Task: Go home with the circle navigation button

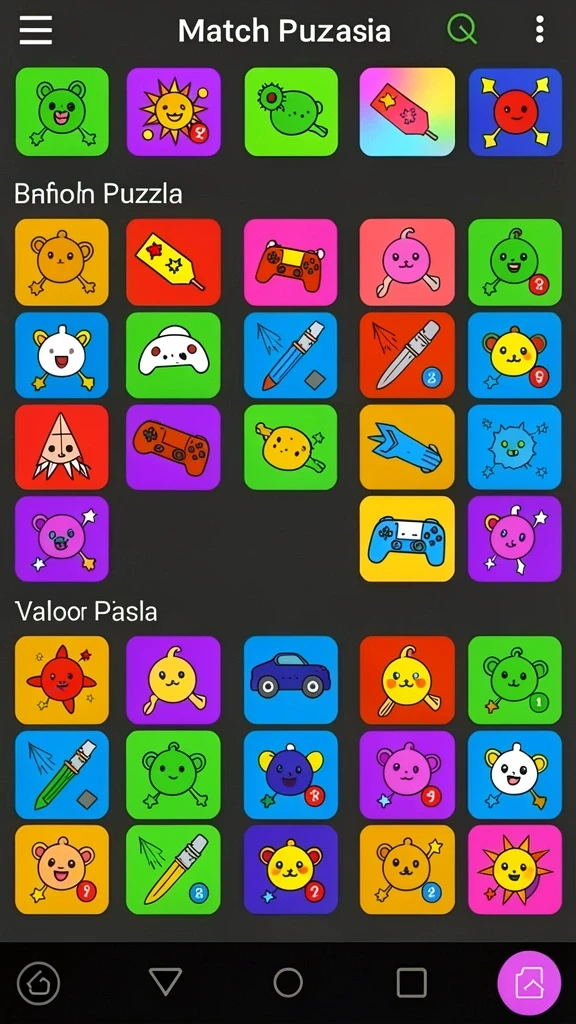Action: [x=288, y=982]
